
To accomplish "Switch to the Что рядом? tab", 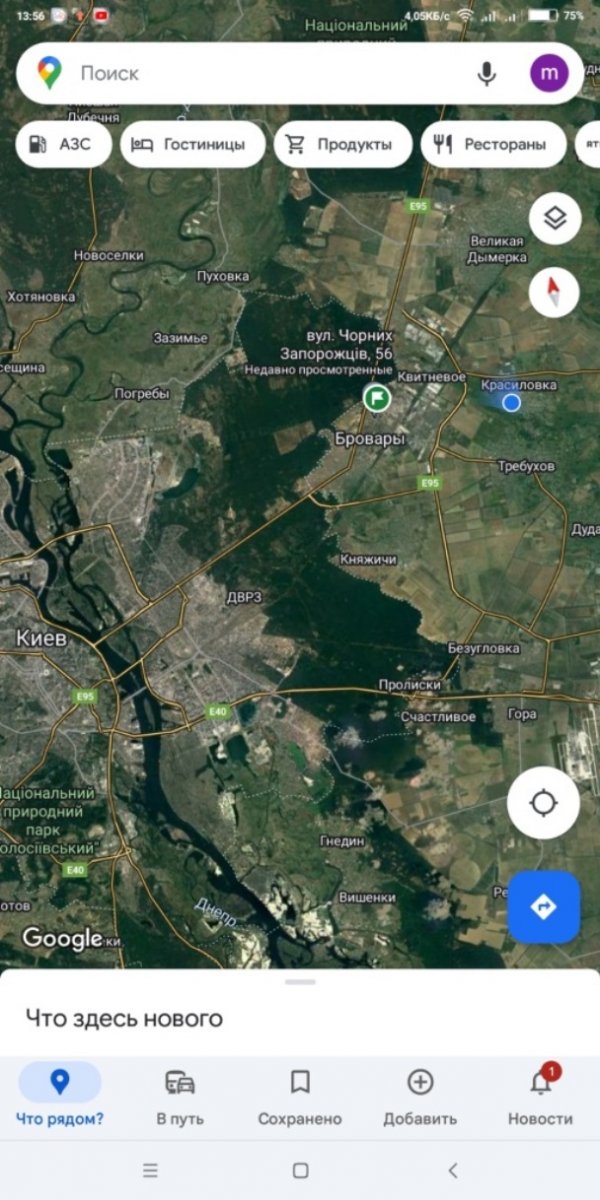I will point(60,1096).
